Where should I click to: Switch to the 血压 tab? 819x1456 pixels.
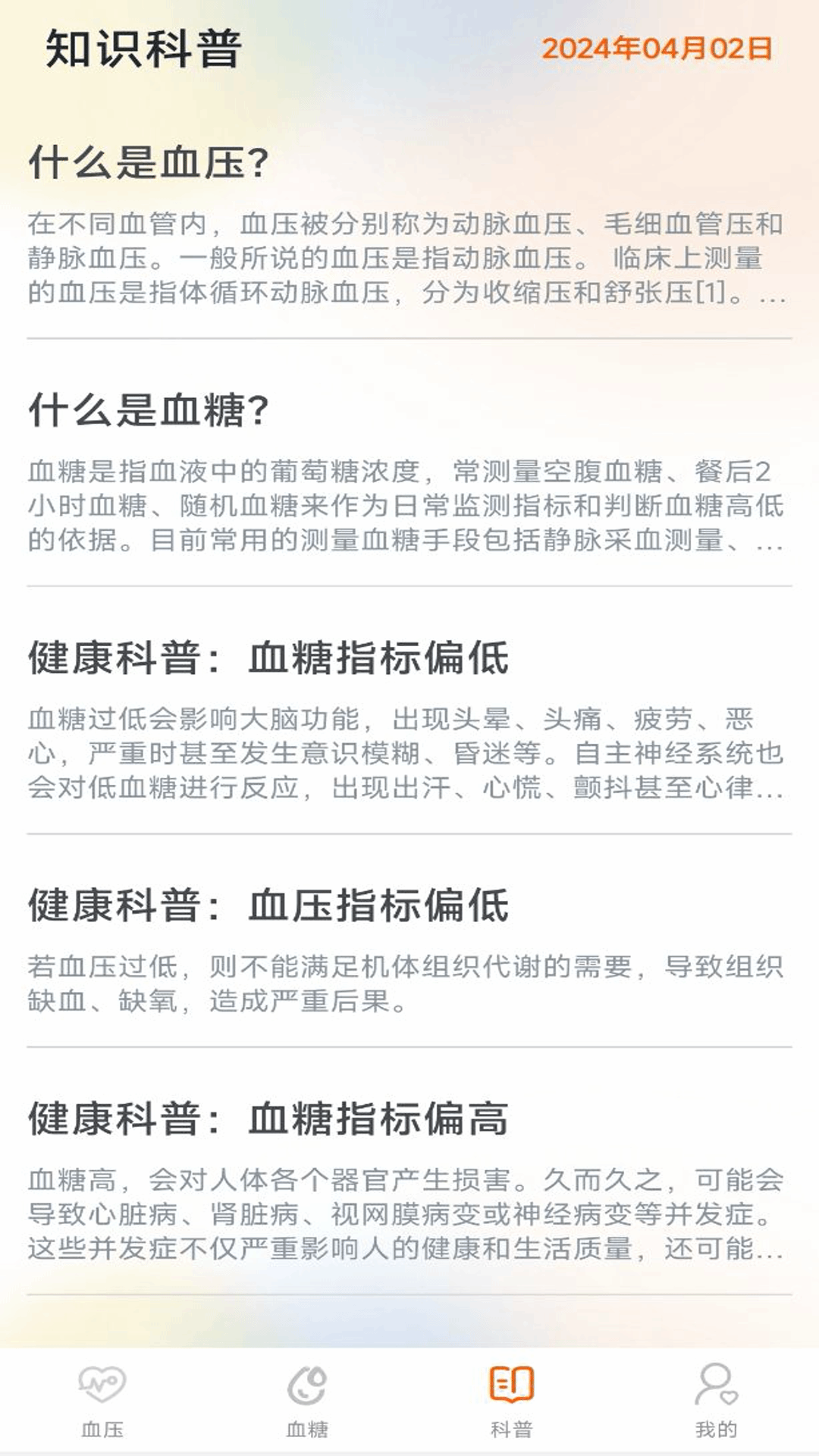(102, 1403)
